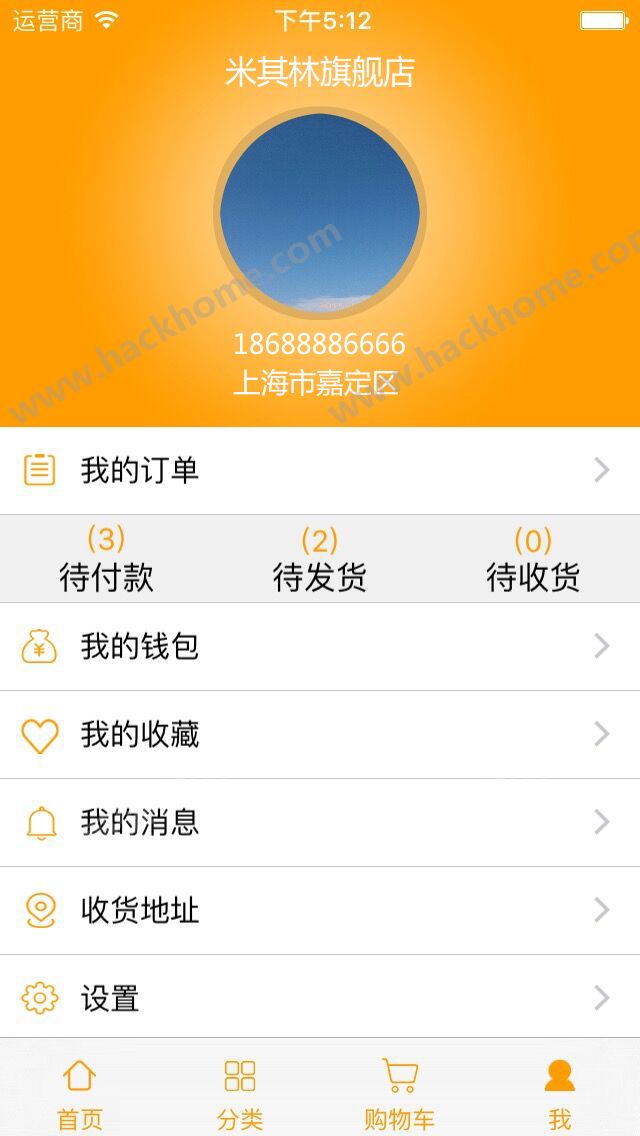Open 我的消息 messages
Viewport: 640px width, 1136px height.
click(320, 822)
